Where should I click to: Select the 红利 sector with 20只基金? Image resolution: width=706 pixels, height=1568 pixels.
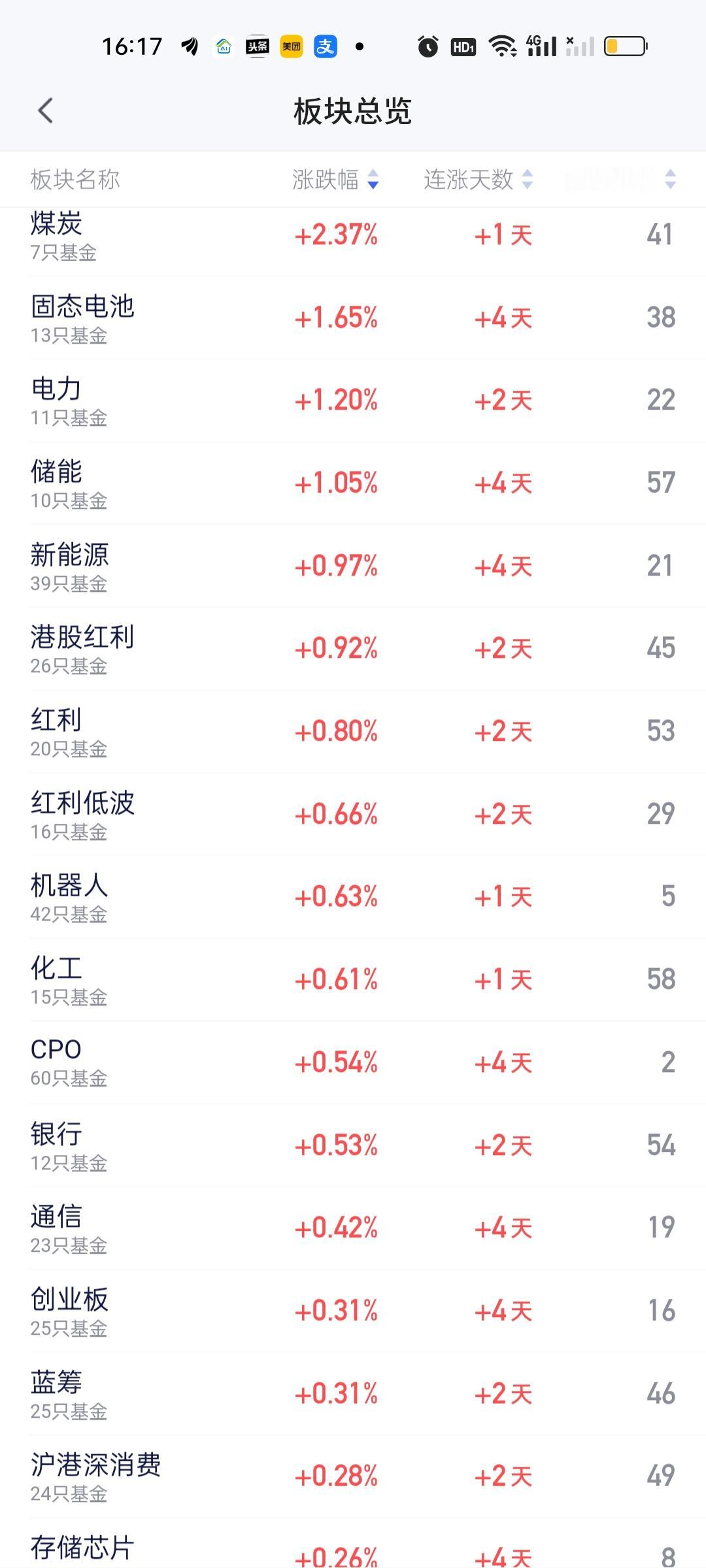tap(353, 731)
